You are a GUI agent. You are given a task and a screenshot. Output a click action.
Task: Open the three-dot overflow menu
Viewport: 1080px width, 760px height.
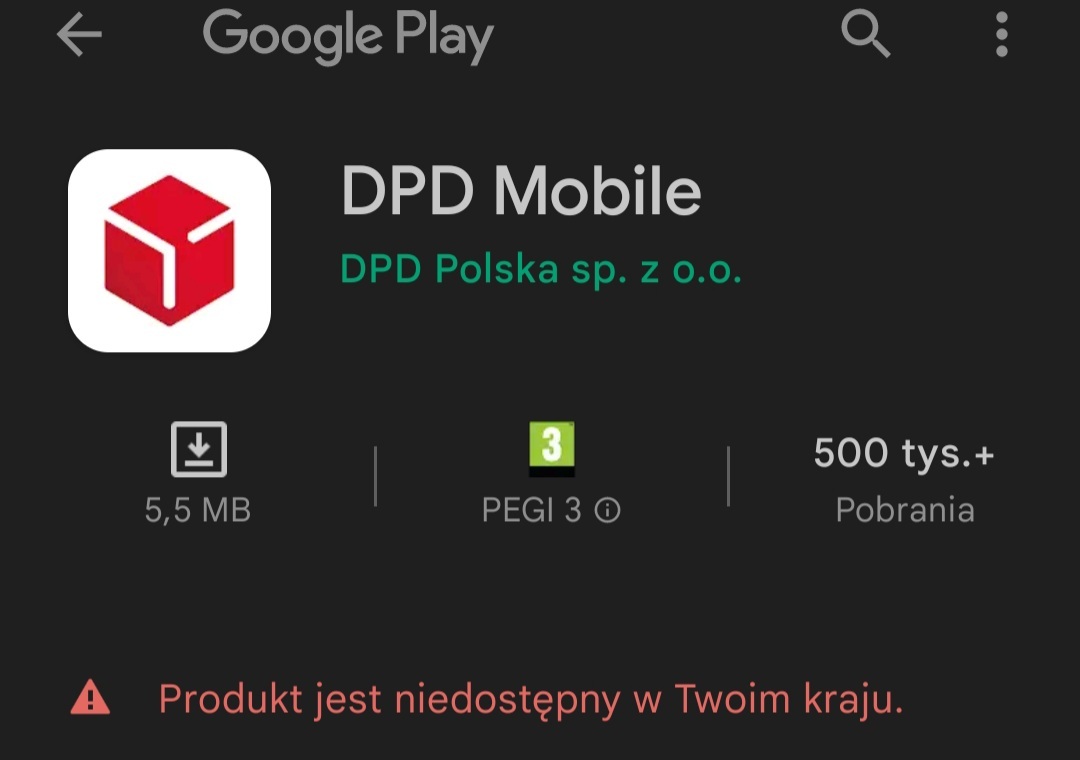coord(1001,36)
